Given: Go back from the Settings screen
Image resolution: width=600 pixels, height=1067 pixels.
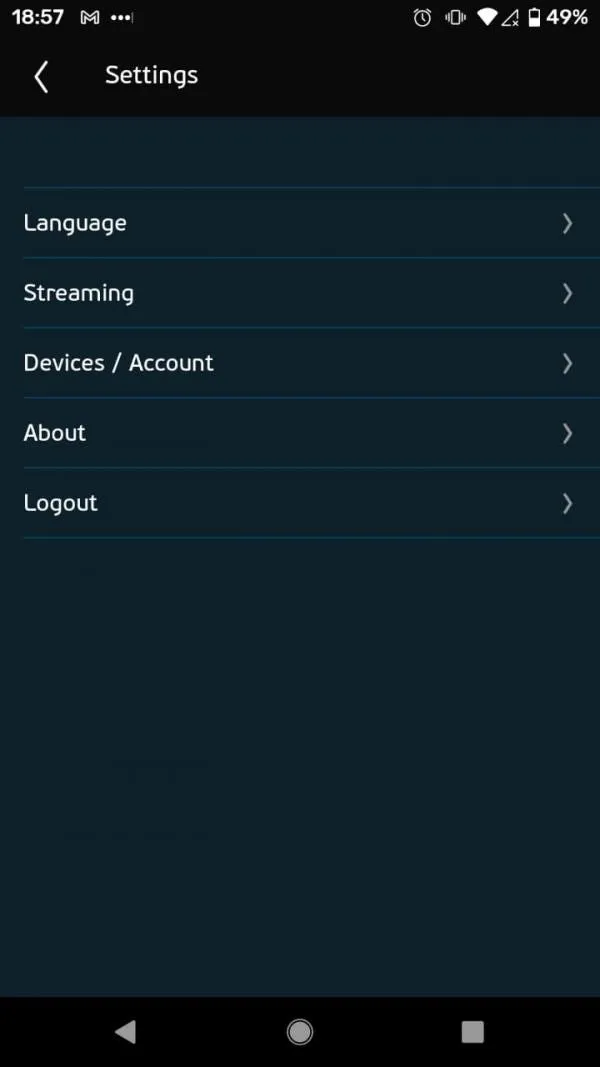Looking at the screenshot, I should [41, 76].
